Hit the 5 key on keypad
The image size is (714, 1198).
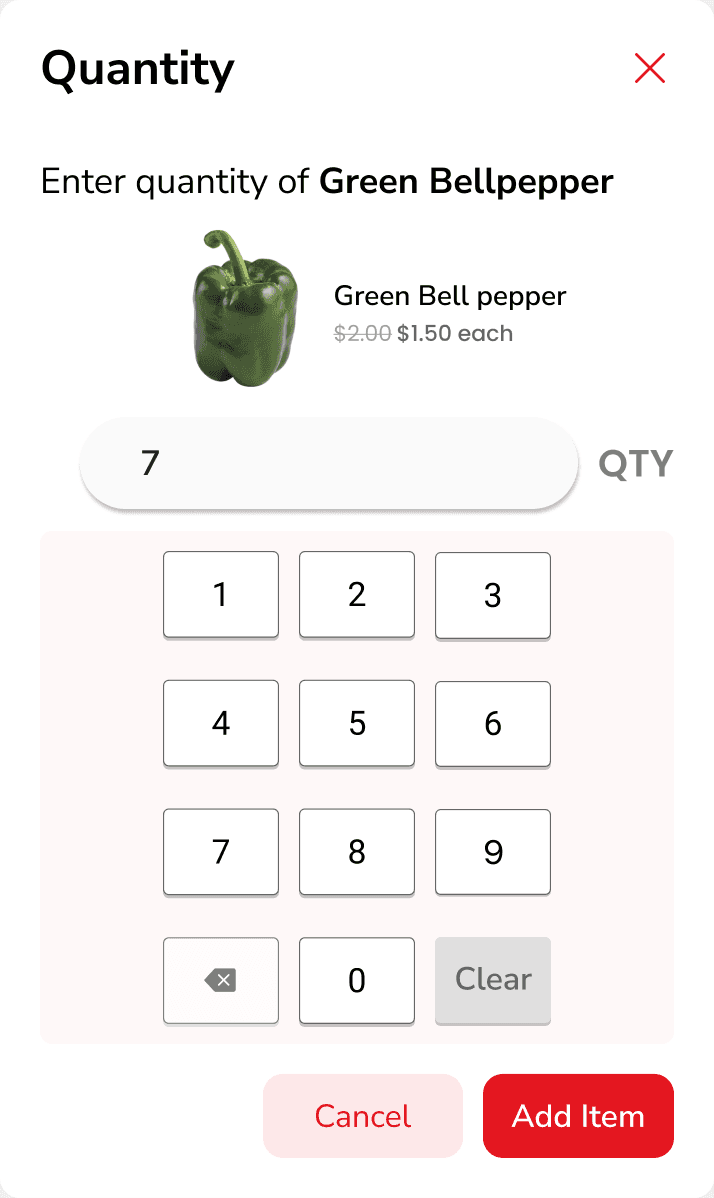(357, 723)
